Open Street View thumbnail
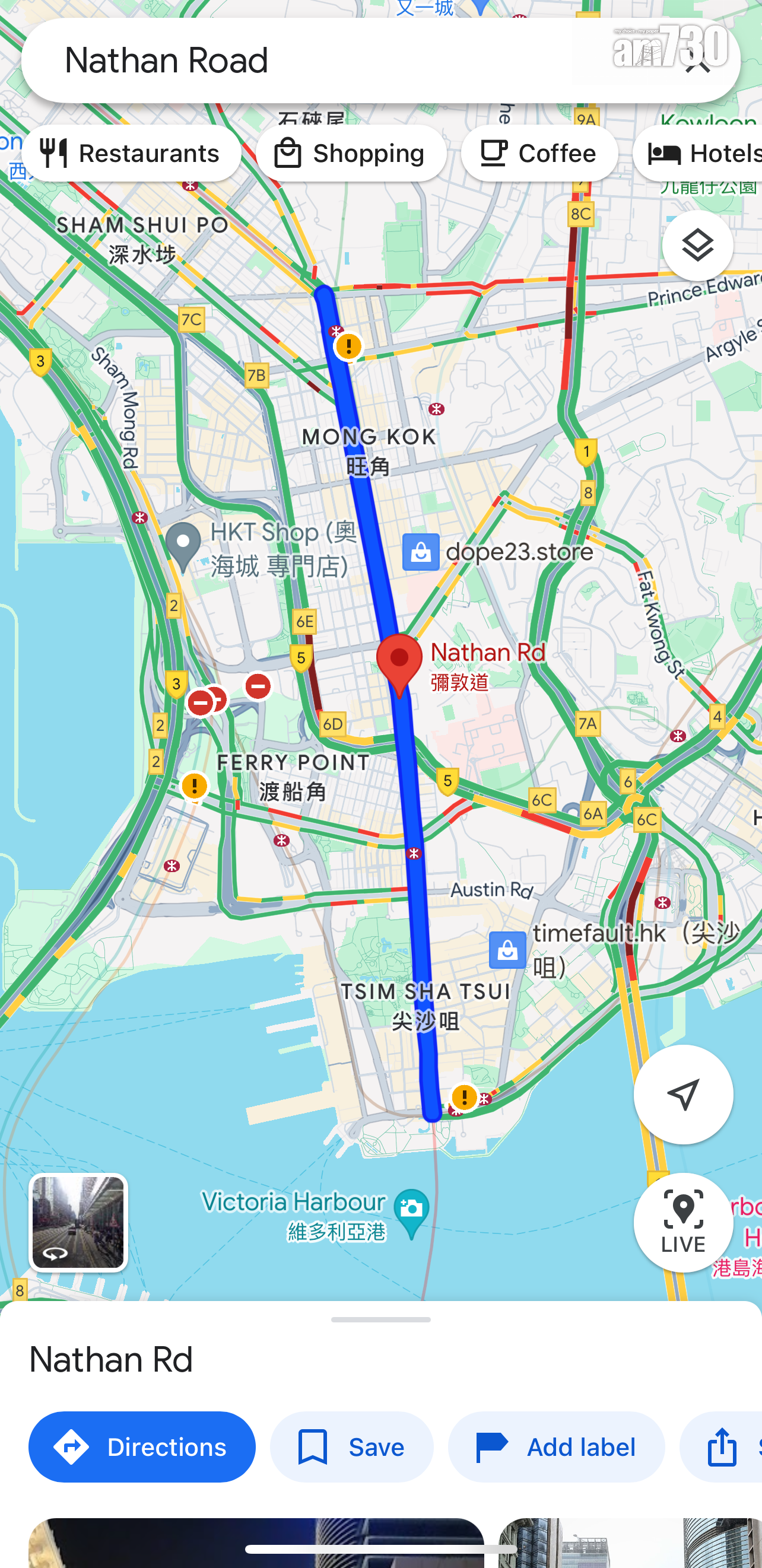This screenshot has height=1568, width=762. pyautogui.click(x=78, y=1222)
